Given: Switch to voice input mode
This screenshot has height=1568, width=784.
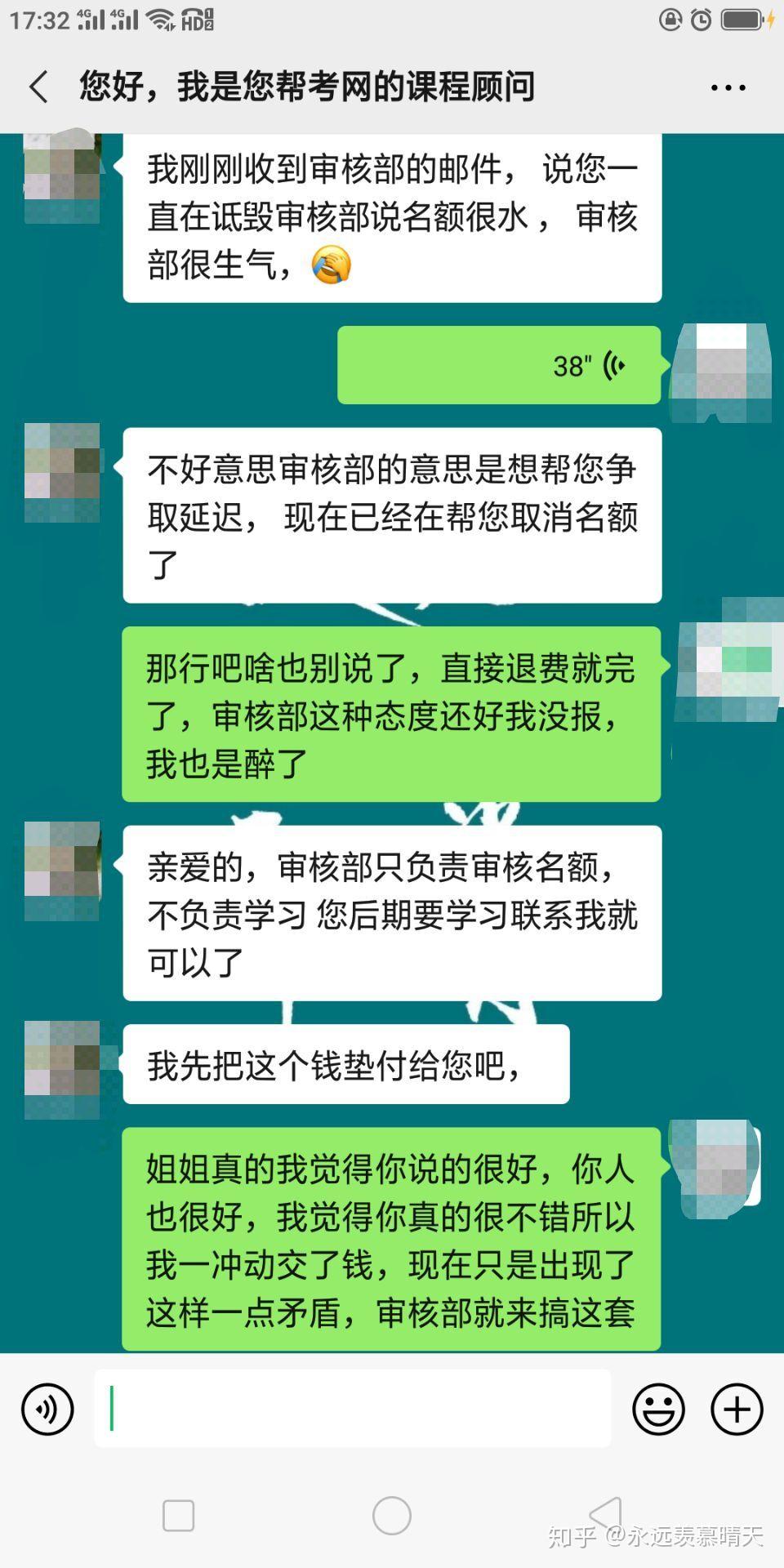Looking at the screenshot, I should (47, 1409).
